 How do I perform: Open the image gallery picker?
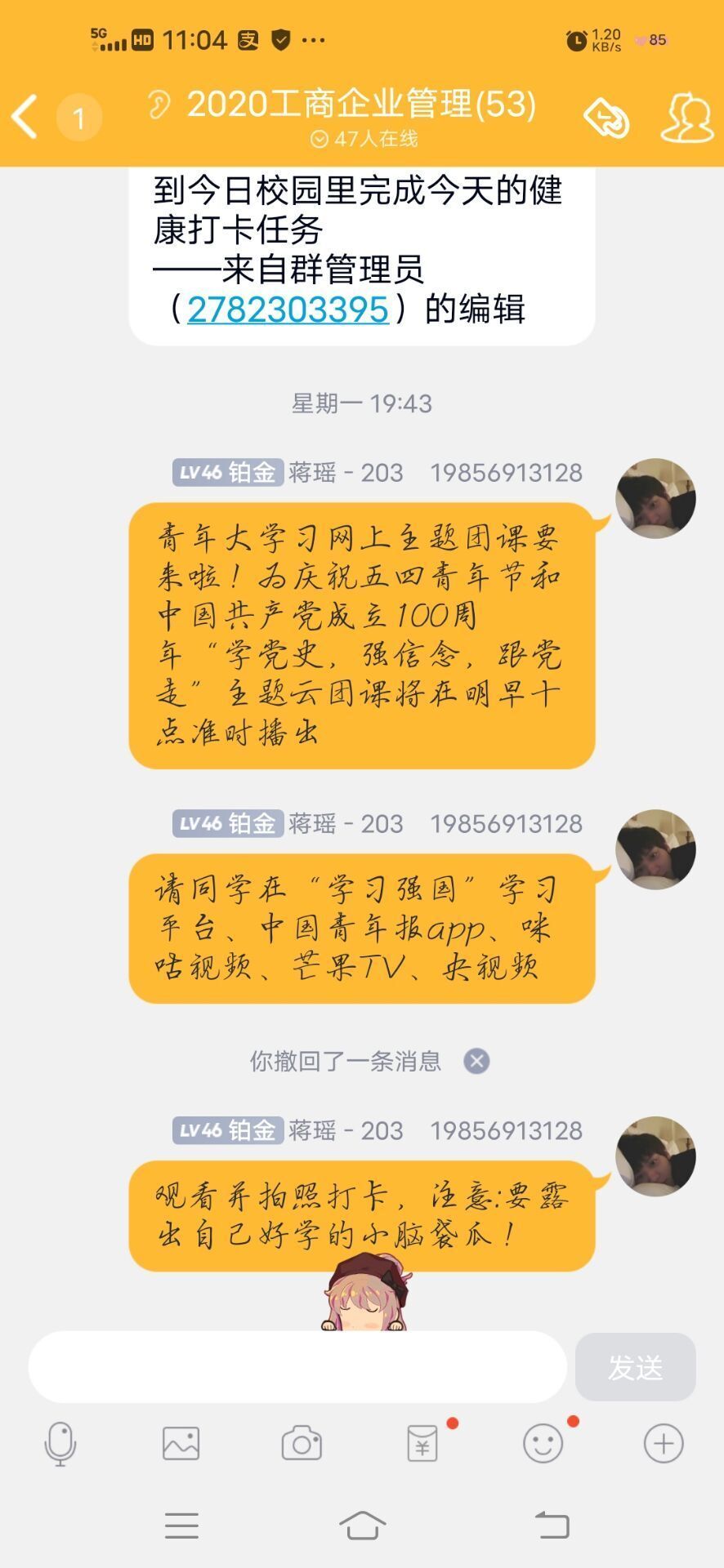[181, 1443]
